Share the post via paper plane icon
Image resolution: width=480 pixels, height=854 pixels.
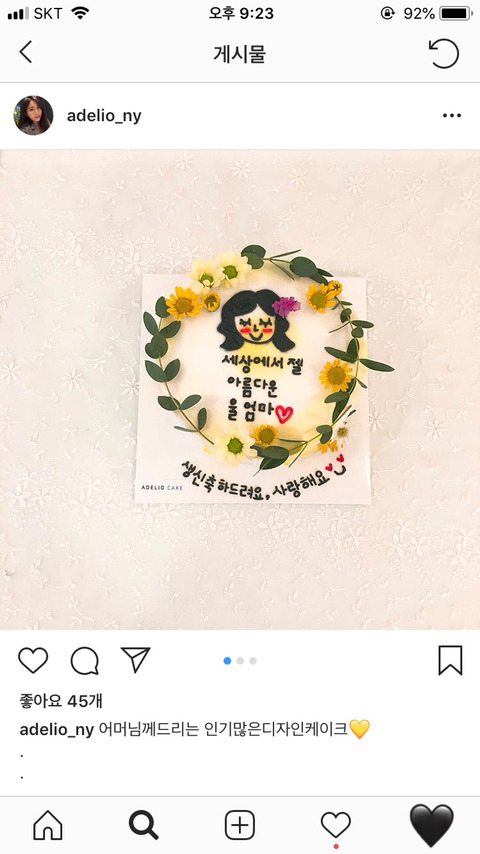coord(135,660)
